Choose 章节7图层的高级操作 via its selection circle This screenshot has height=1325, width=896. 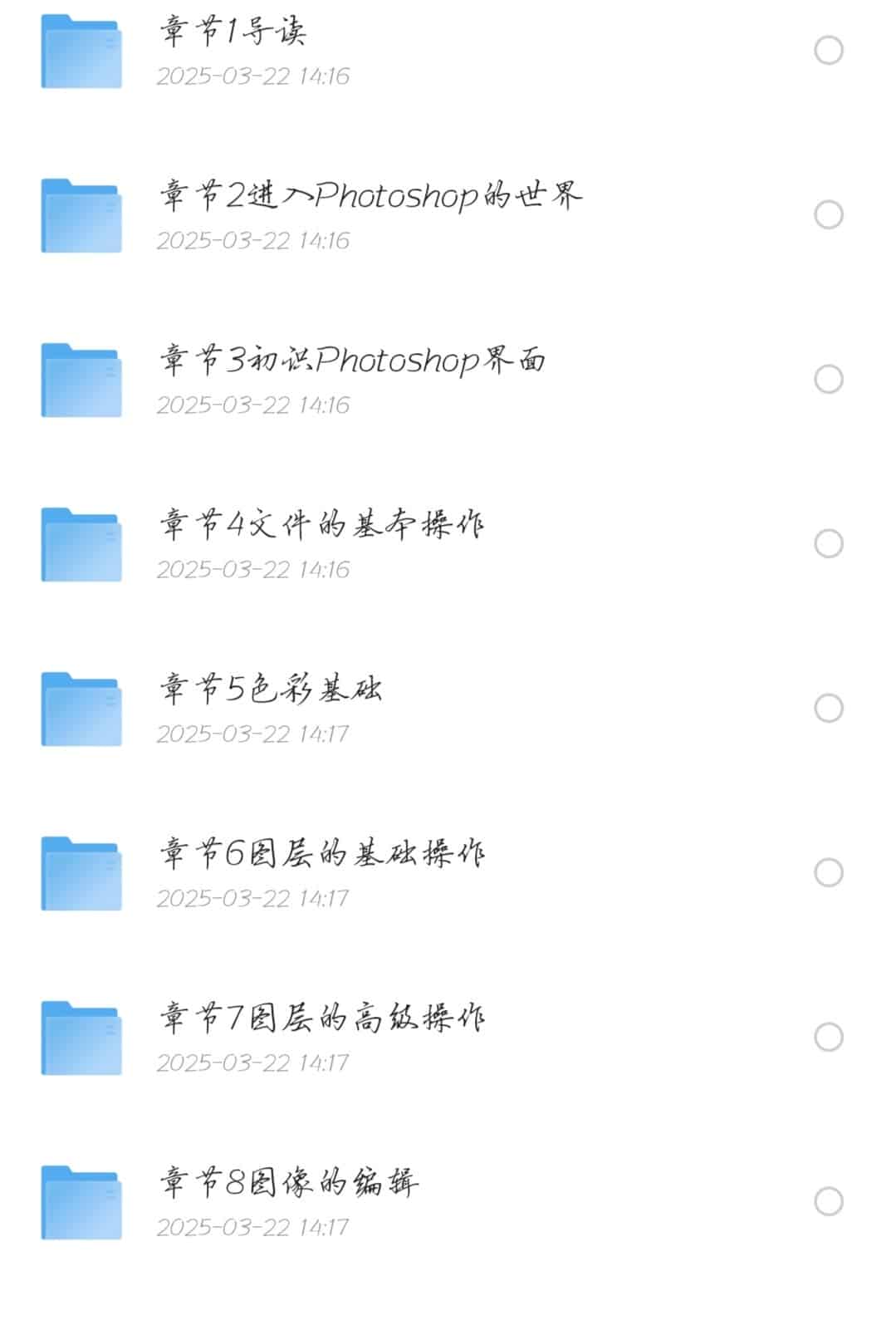[828, 1038]
